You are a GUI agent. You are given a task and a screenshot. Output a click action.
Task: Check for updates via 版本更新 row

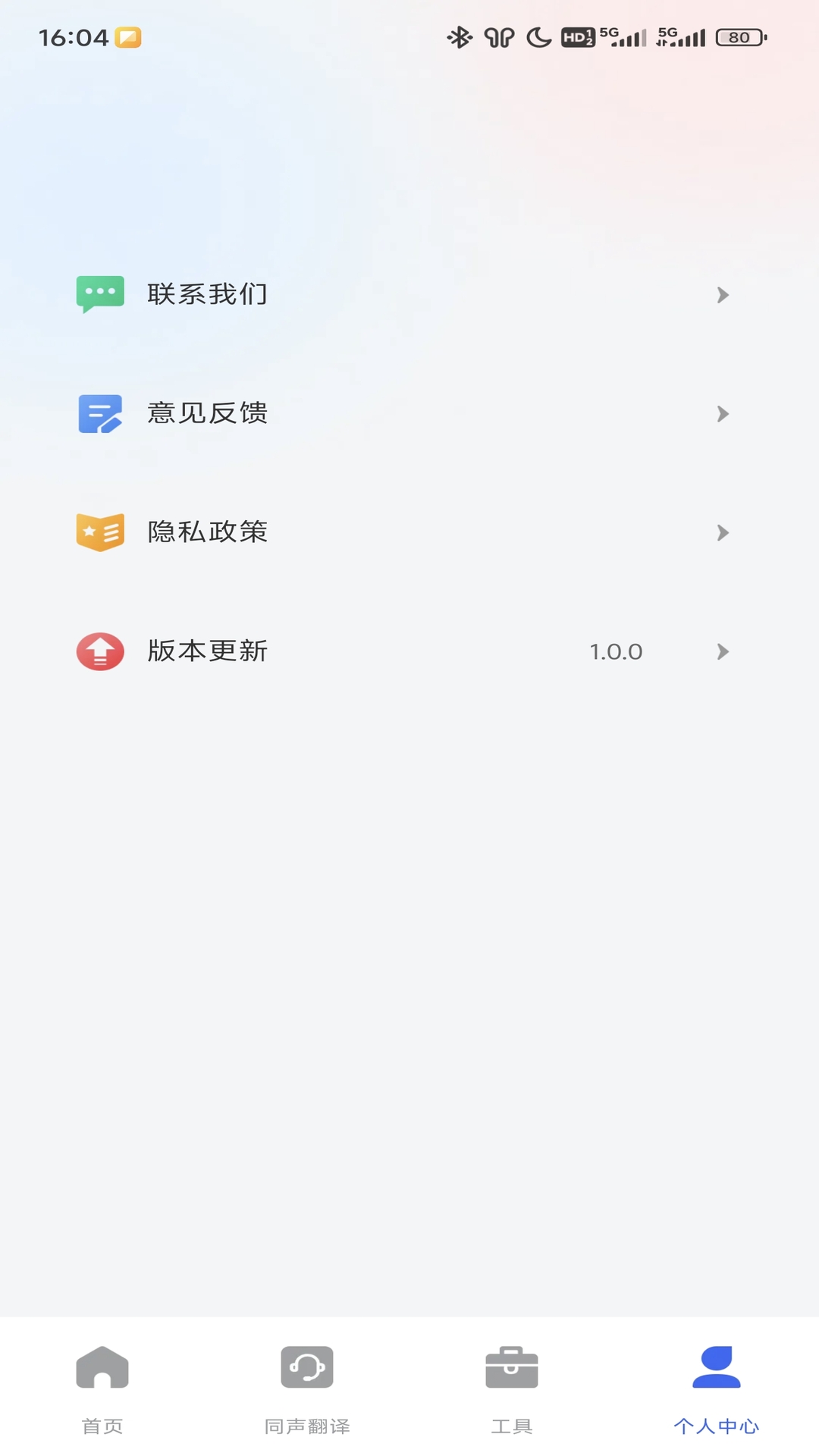click(x=409, y=651)
